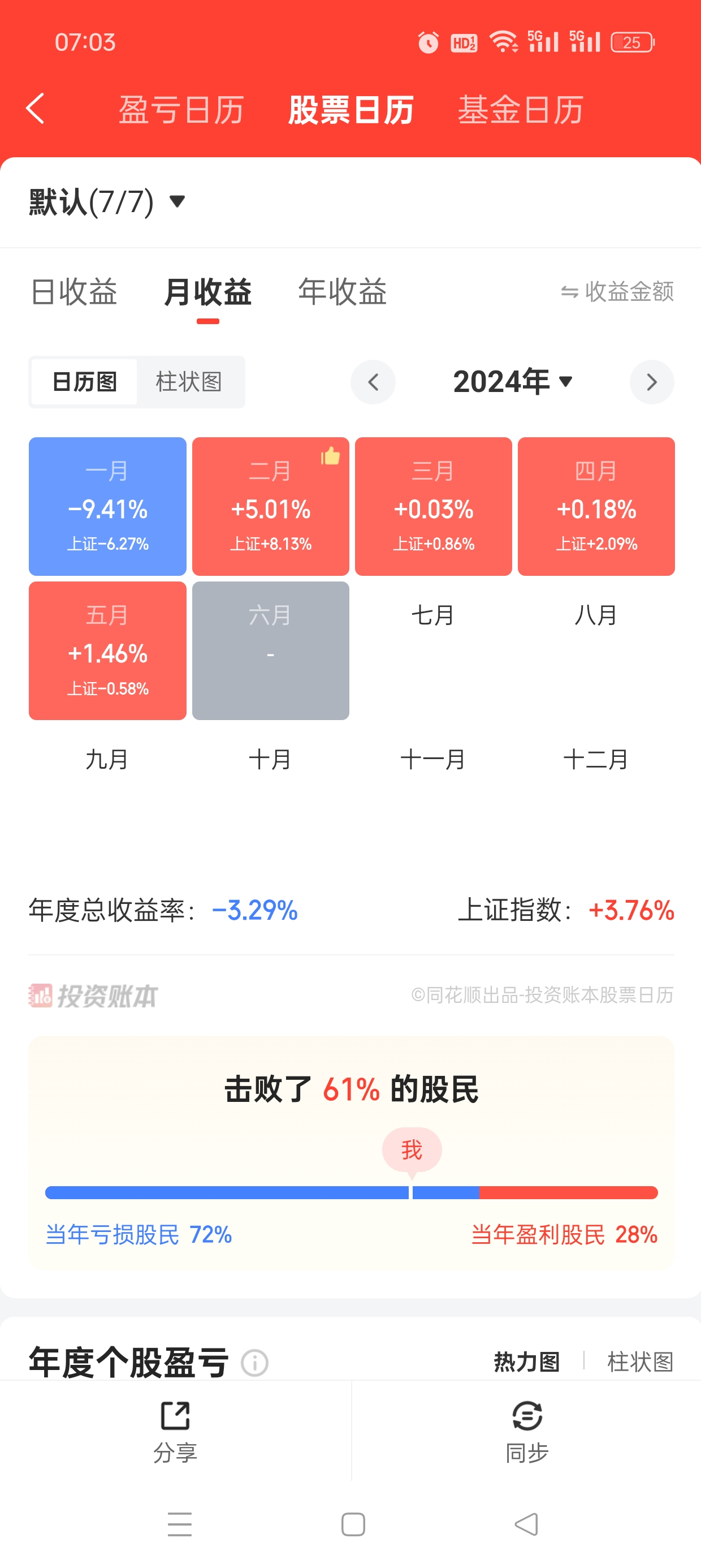701x1568 pixels.
Task: Go to the previous year
Action: 373,382
